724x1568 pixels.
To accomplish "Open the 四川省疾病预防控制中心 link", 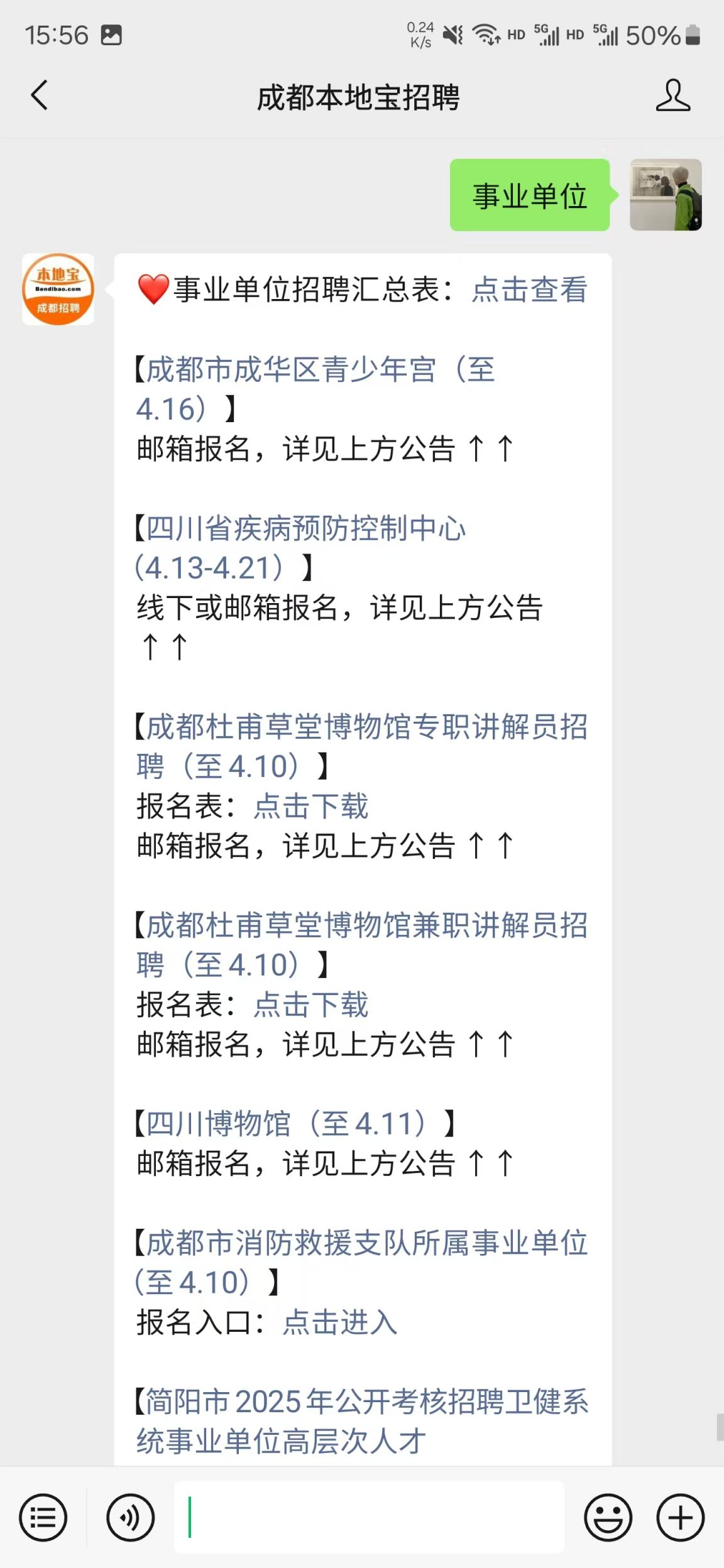I will pyautogui.click(x=300, y=548).
